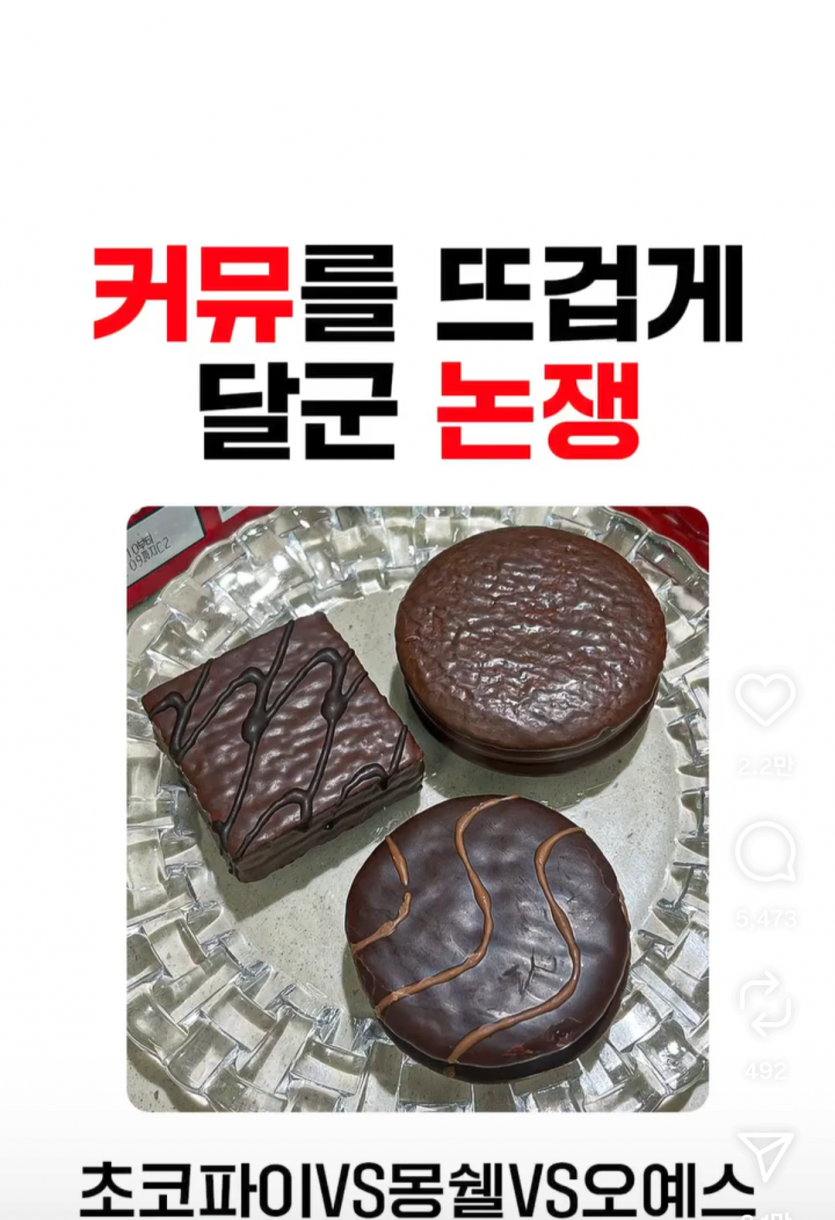Share the reel via paper plane icon
The height and width of the screenshot is (1220, 835).
click(x=766, y=1155)
